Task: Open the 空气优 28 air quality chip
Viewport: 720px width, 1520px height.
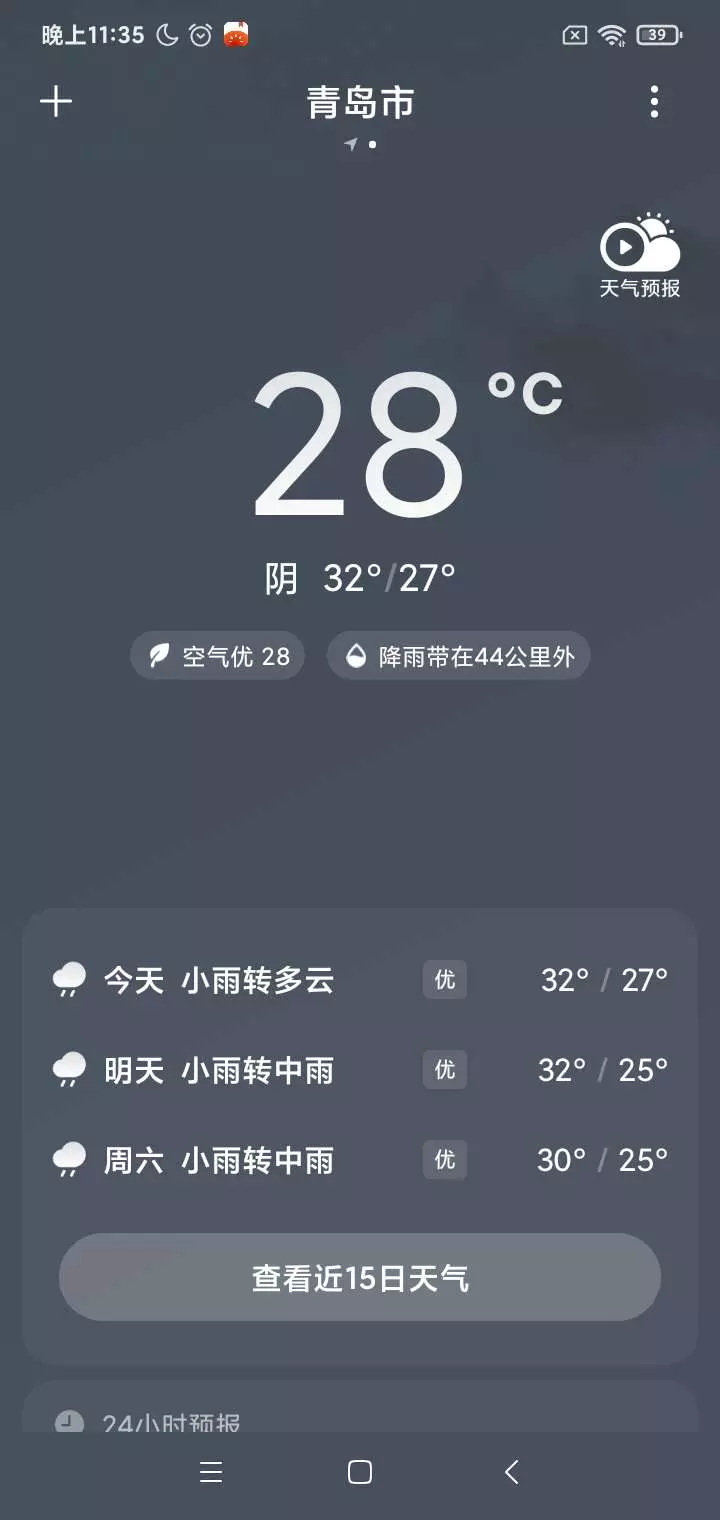Action: click(x=217, y=656)
